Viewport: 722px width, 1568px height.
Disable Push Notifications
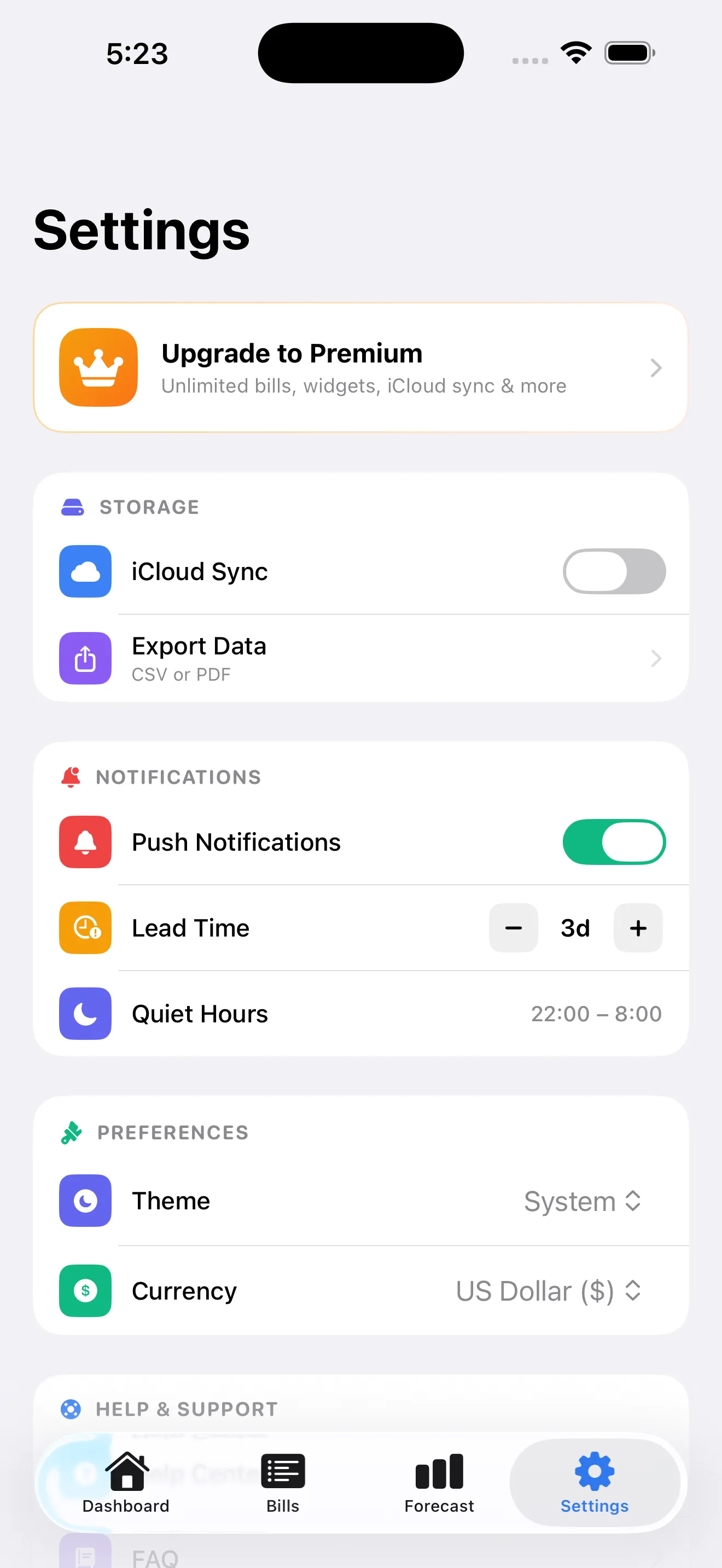pos(614,842)
